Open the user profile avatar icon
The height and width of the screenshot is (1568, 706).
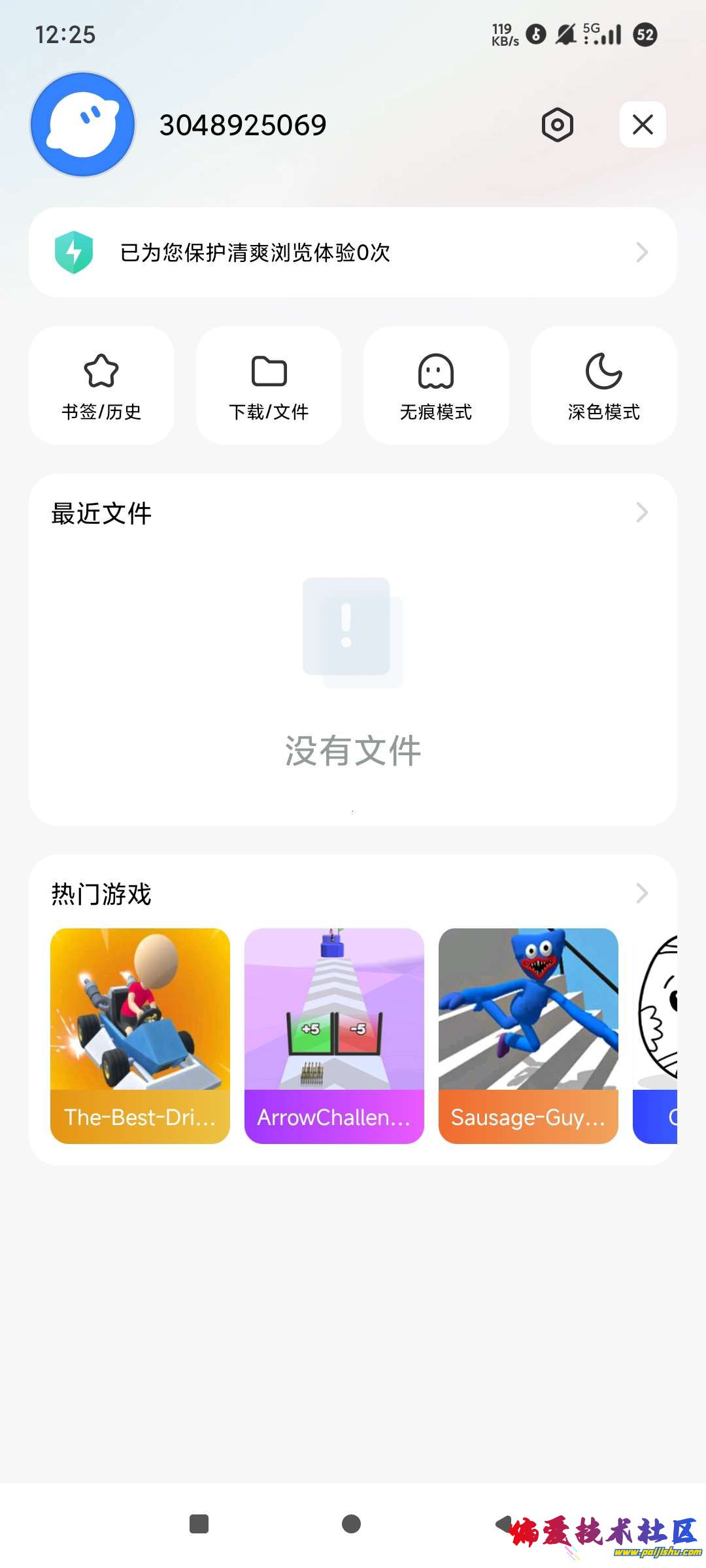pos(81,124)
